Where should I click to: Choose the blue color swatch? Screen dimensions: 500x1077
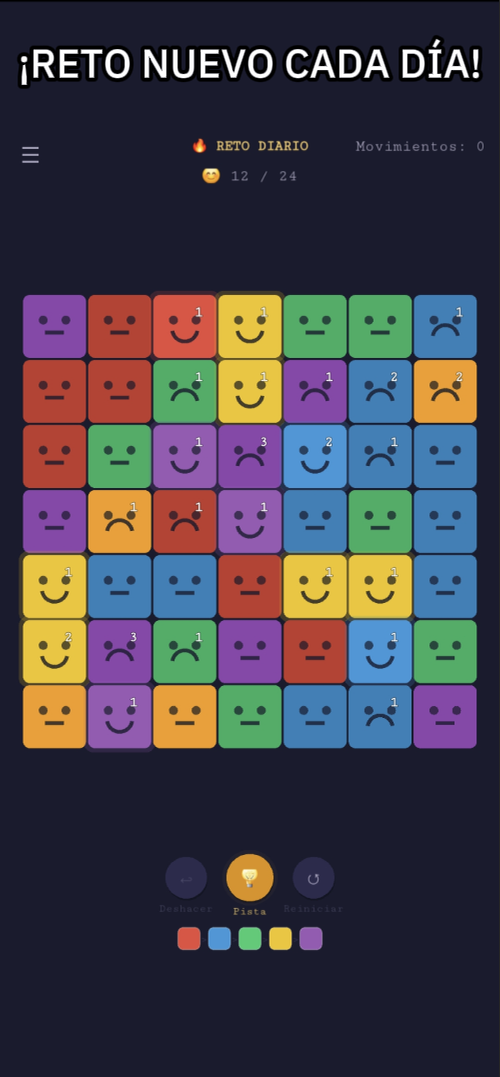219,938
